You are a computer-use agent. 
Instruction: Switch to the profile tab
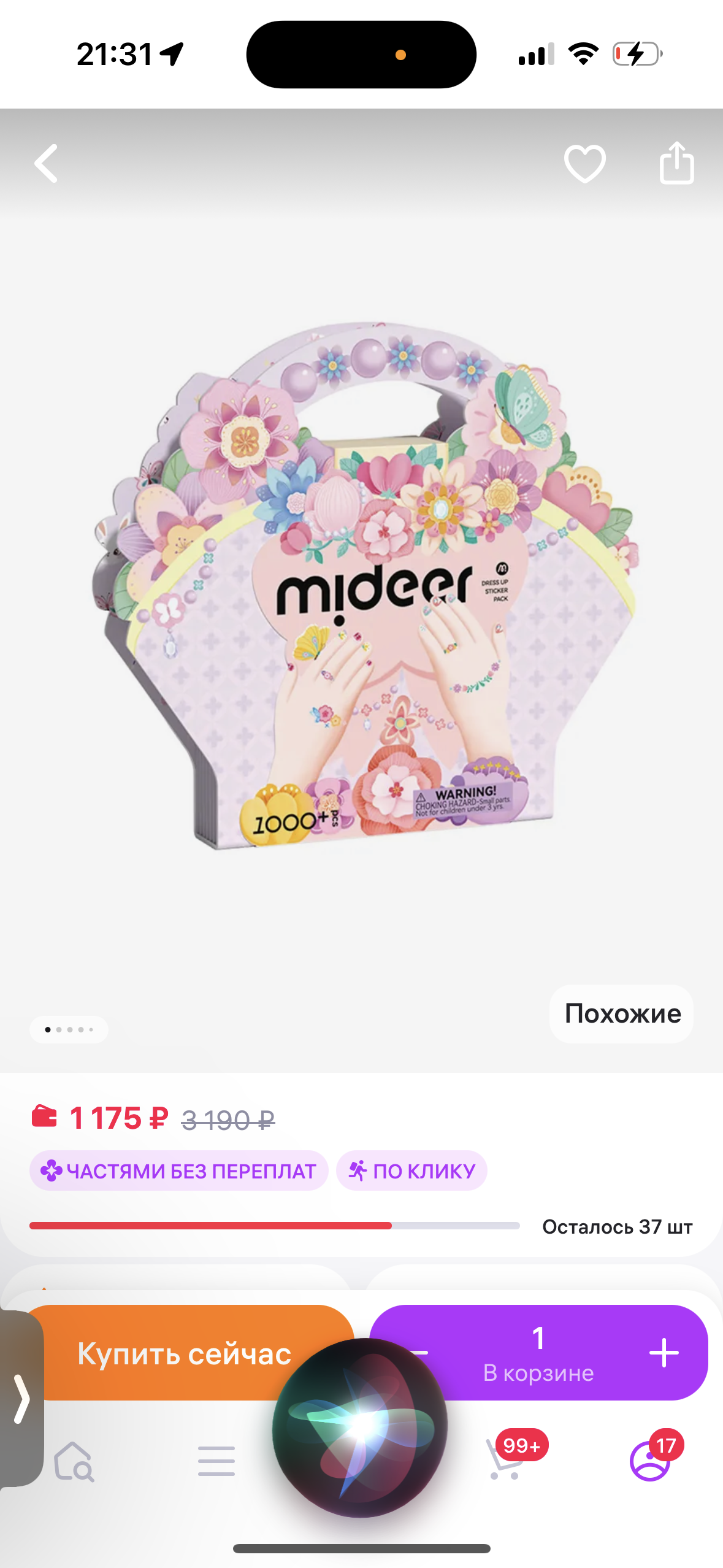click(x=650, y=1461)
